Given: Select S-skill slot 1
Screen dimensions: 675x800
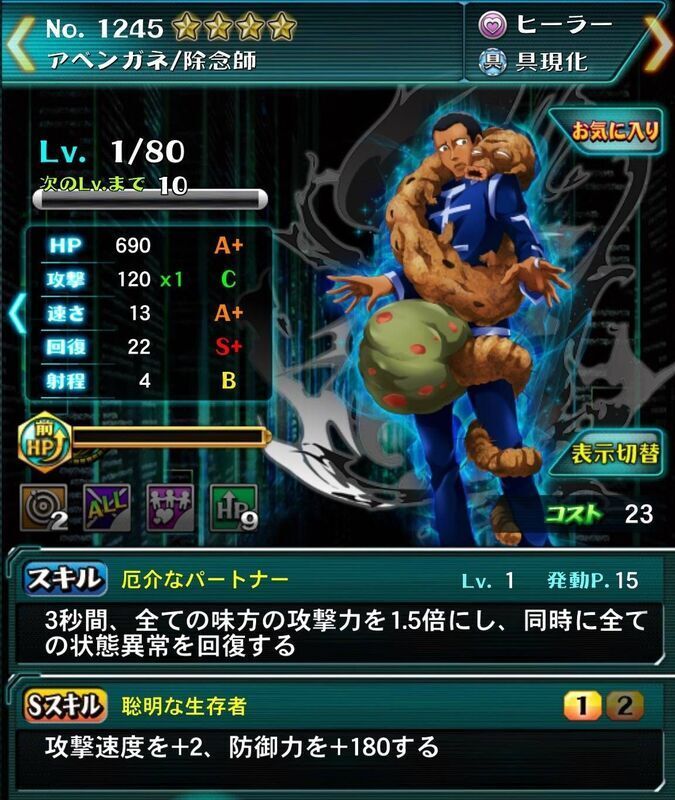Looking at the screenshot, I should pyautogui.click(x=583, y=706).
